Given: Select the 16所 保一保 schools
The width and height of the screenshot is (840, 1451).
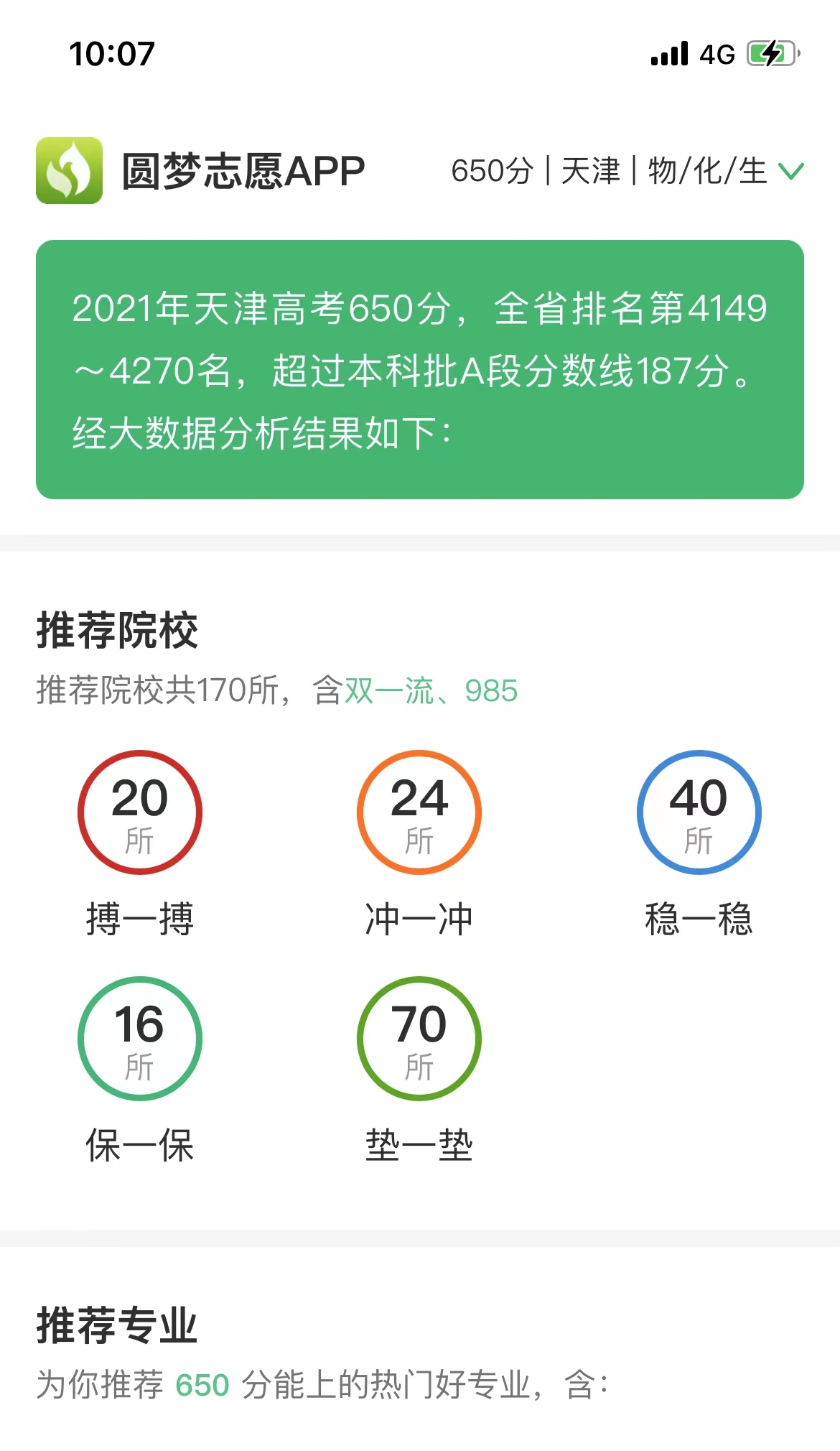Looking at the screenshot, I should click(140, 1071).
